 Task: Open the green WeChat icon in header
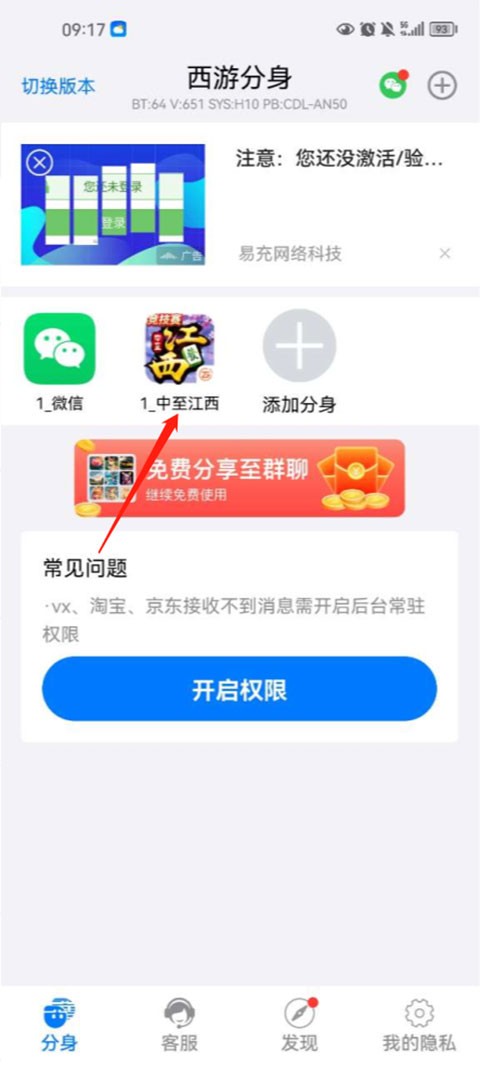(393, 85)
